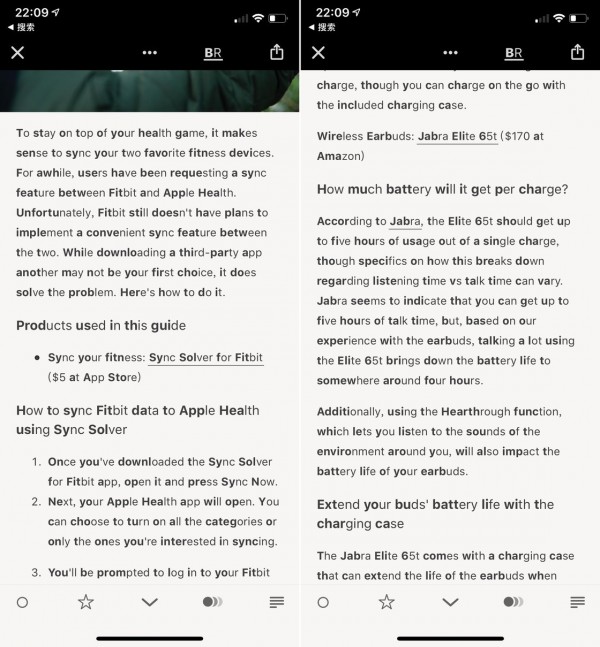Open the three-dot menu above the Fitbit article
This screenshot has width=600, height=647.
point(150,53)
